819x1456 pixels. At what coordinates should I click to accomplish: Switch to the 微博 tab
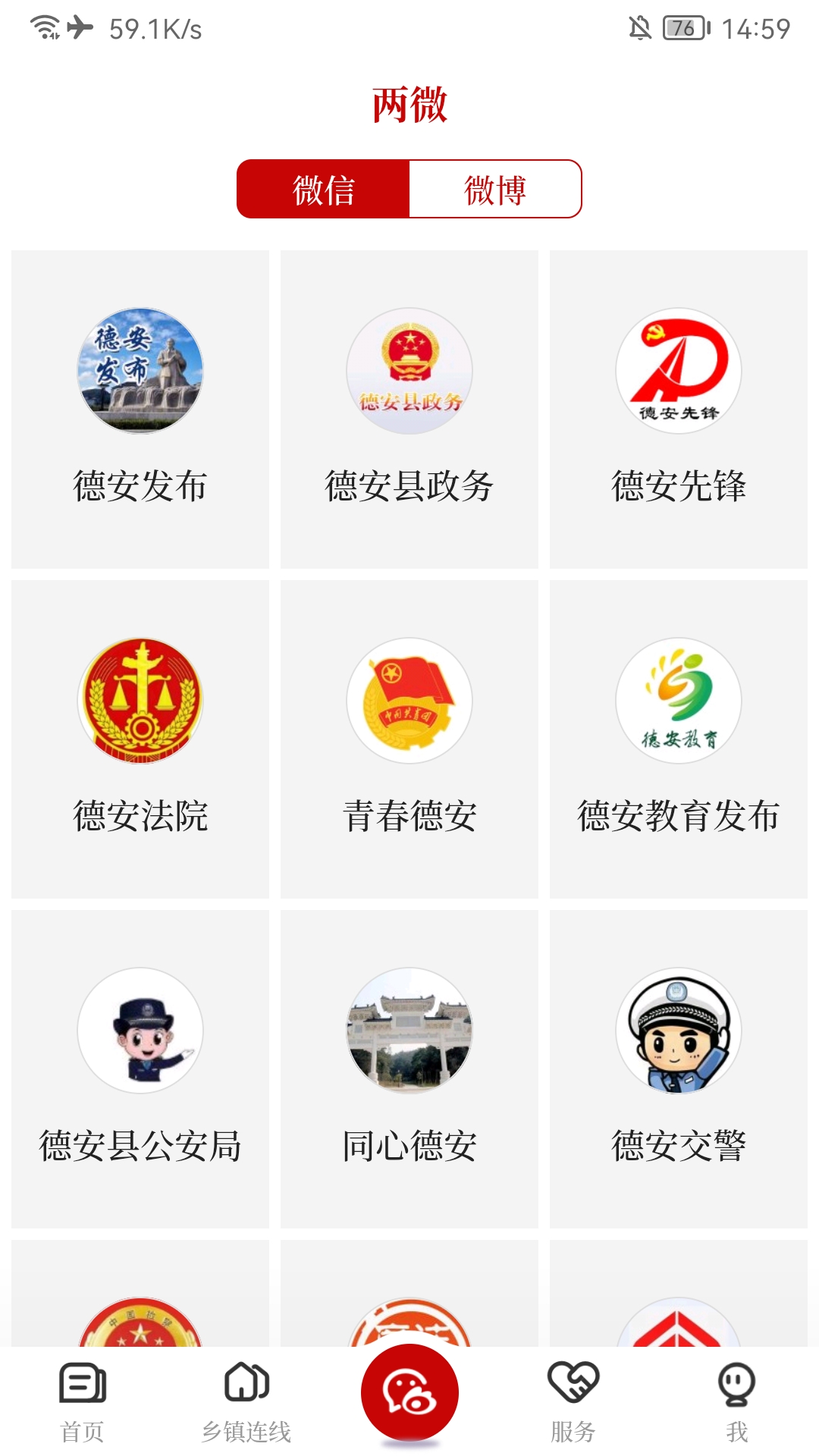point(495,189)
